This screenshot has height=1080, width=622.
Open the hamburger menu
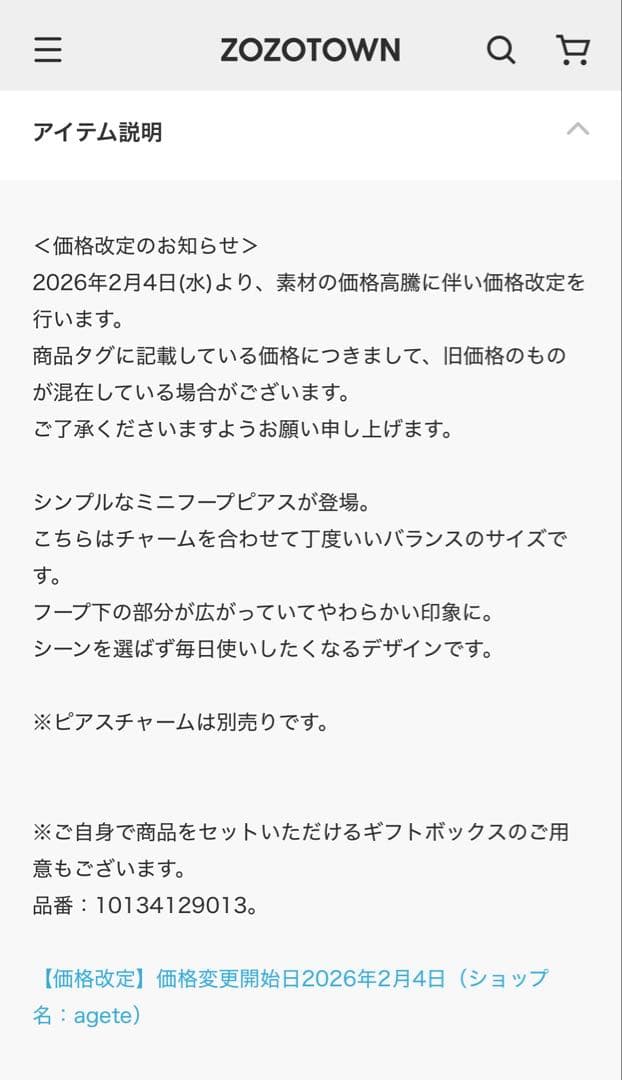[48, 50]
